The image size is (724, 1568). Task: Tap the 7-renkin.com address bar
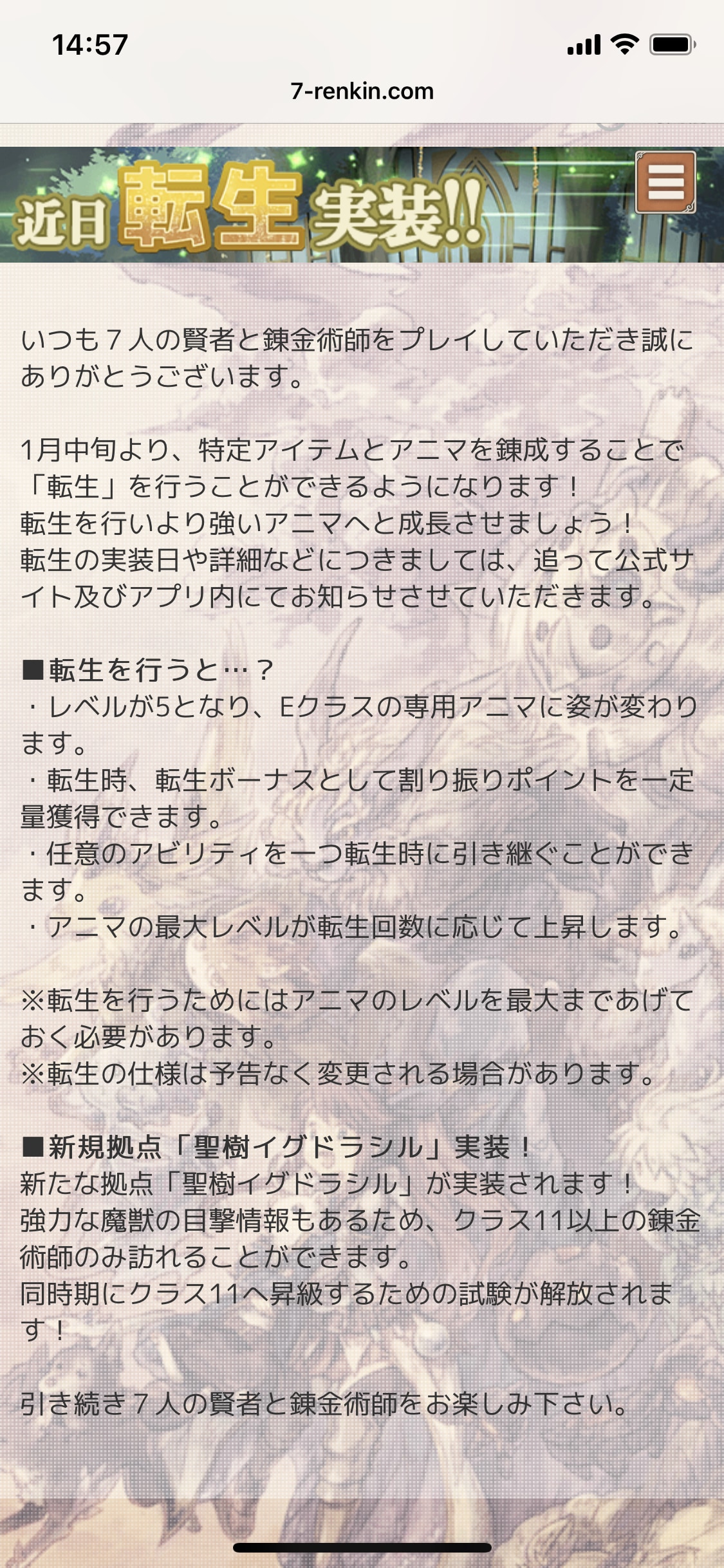tap(362, 91)
